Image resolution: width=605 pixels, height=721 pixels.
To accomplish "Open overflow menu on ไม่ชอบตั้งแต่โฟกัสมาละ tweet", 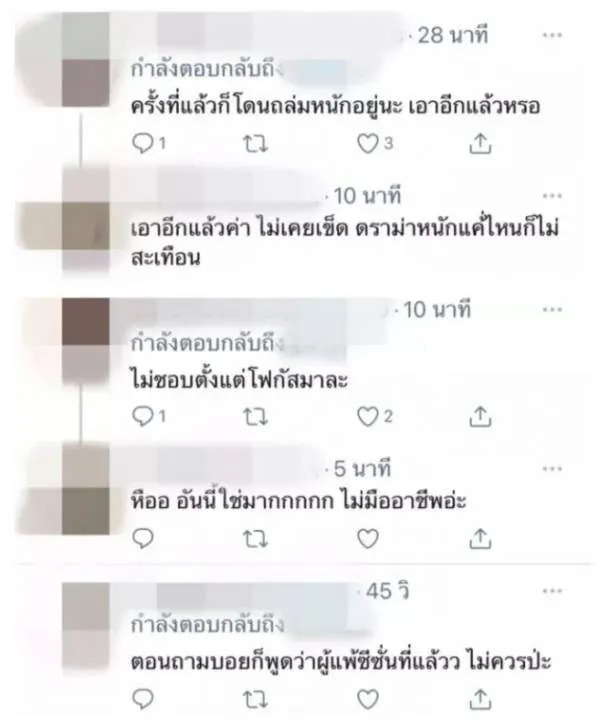I will coord(551,311).
